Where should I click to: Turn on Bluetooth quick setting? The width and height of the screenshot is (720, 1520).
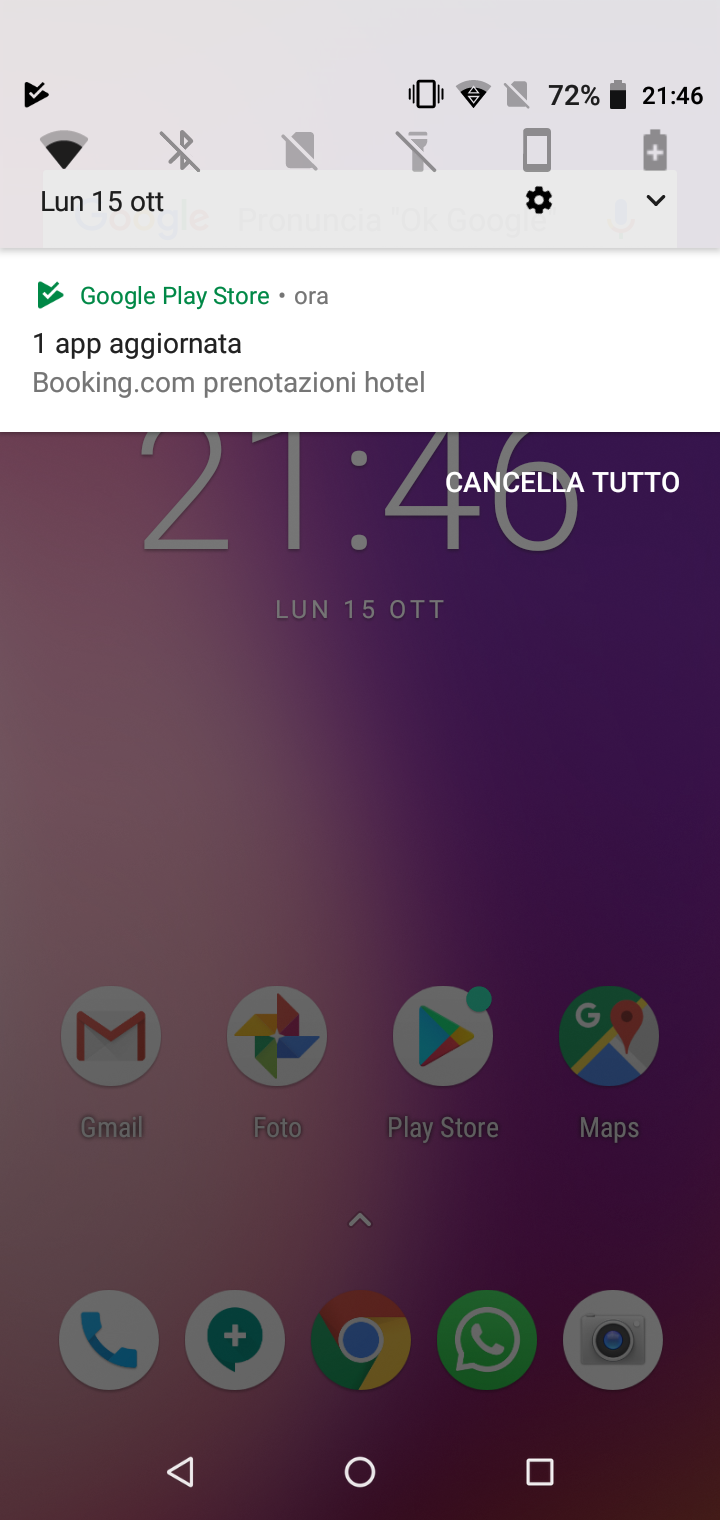pos(181,151)
